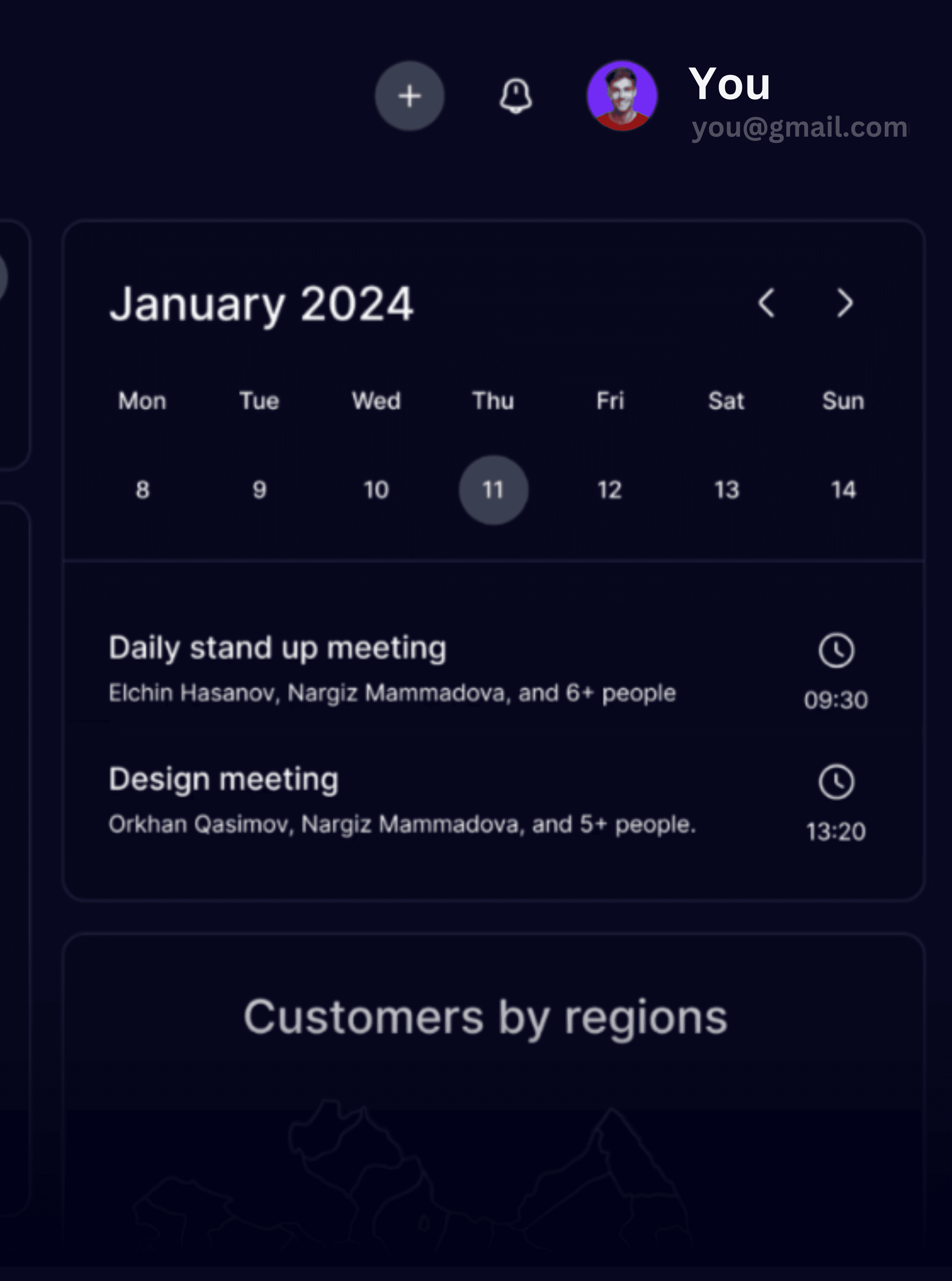Select Sunday 14 in the calendar
952x1281 pixels.
(x=844, y=490)
